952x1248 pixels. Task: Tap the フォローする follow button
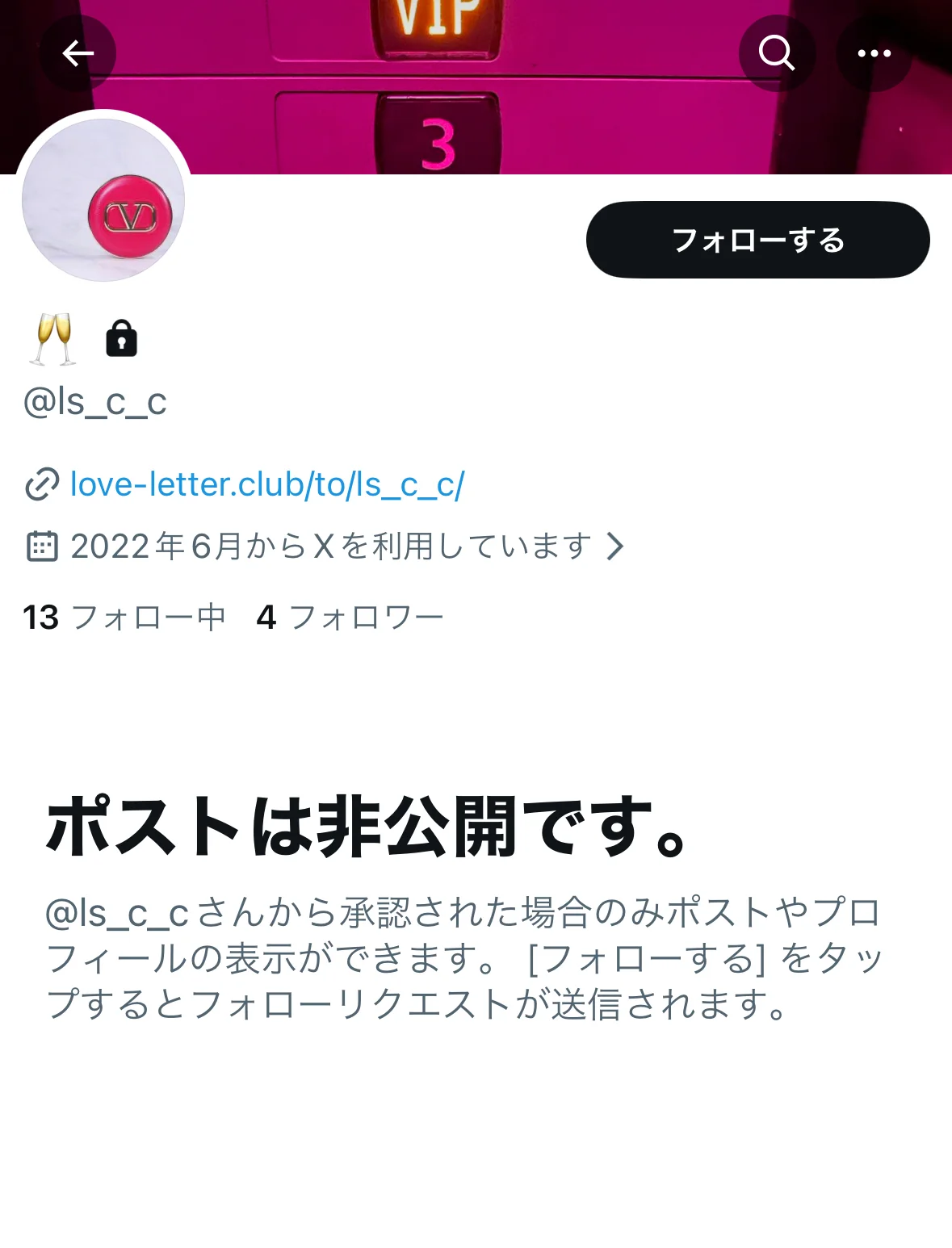click(757, 240)
